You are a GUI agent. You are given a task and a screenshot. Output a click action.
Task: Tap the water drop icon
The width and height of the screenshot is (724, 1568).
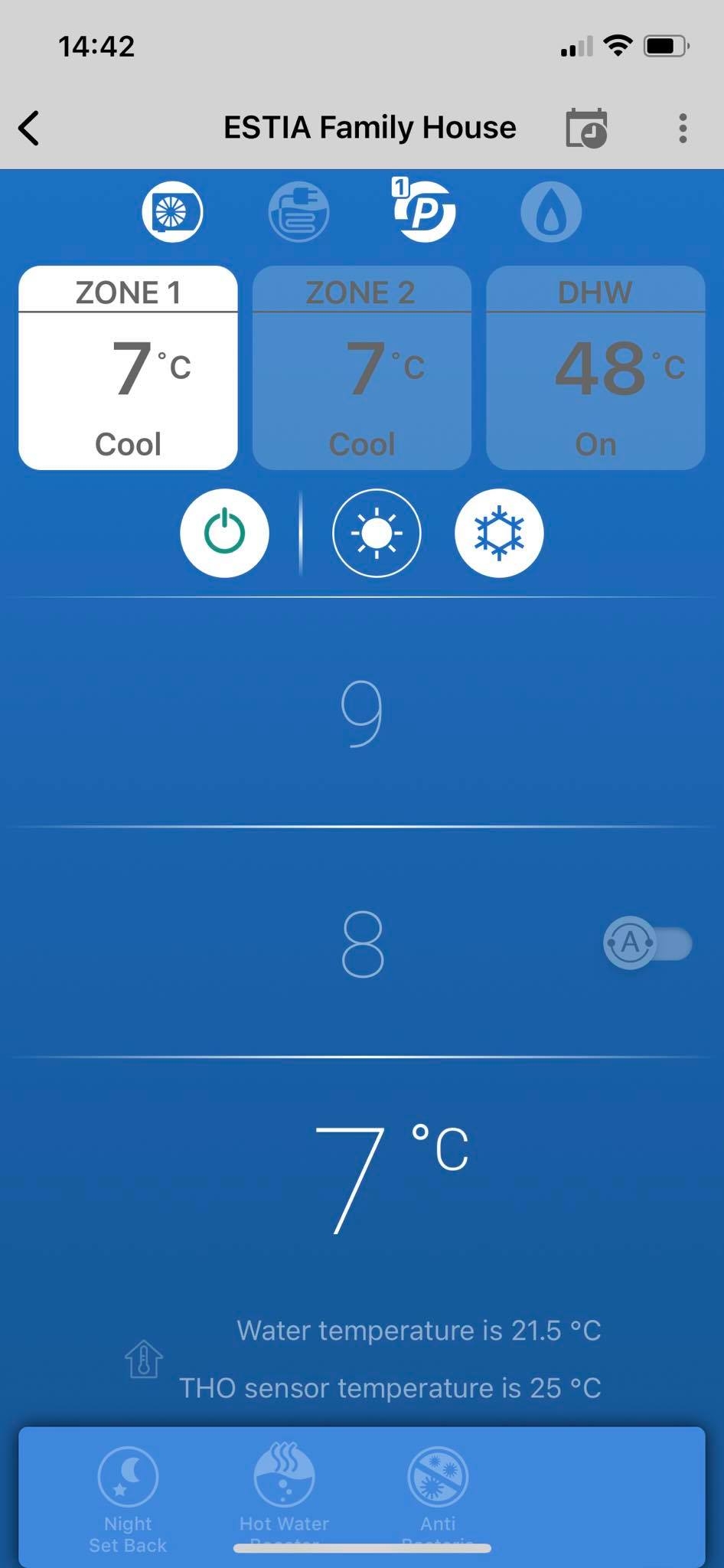coord(551,212)
